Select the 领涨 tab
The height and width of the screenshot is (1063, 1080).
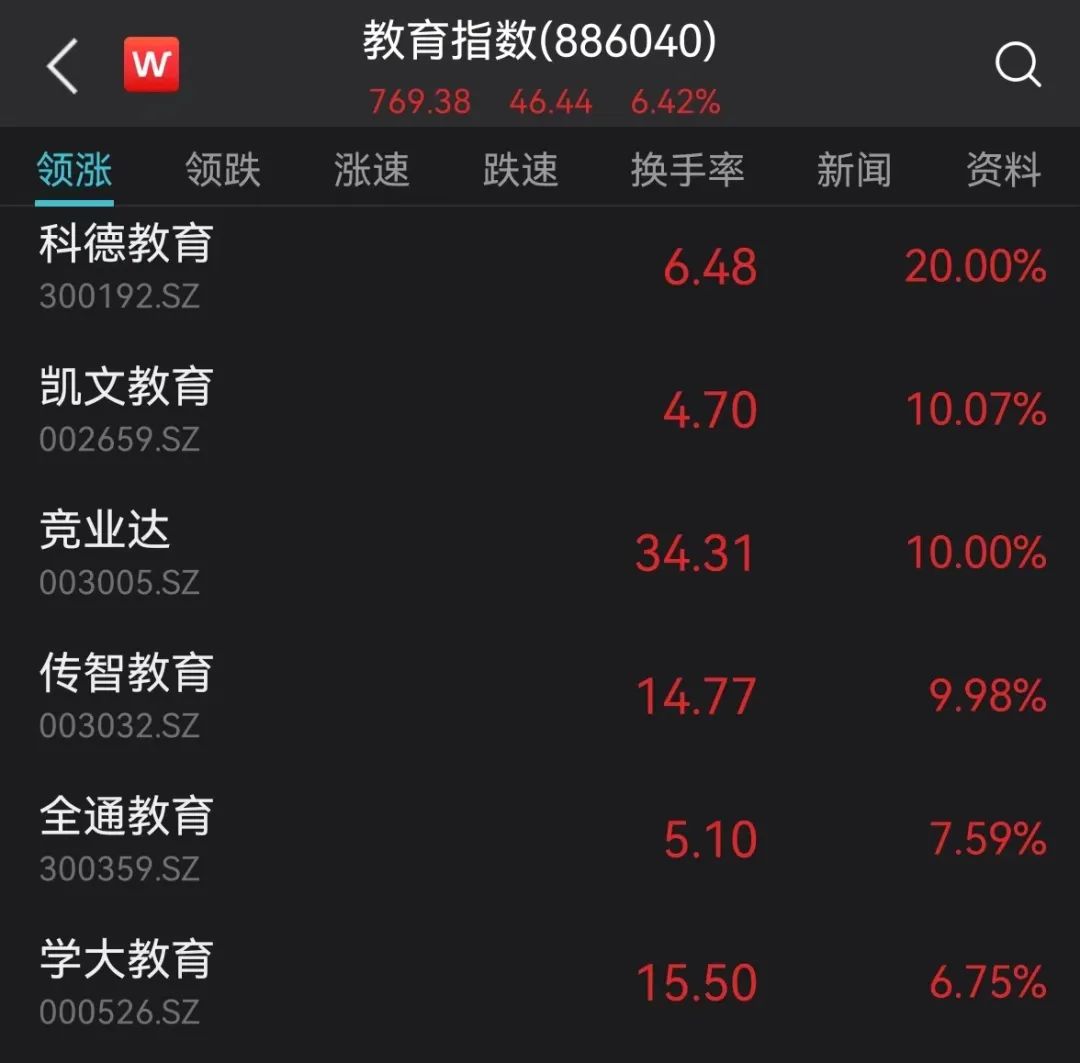[x=74, y=171]
